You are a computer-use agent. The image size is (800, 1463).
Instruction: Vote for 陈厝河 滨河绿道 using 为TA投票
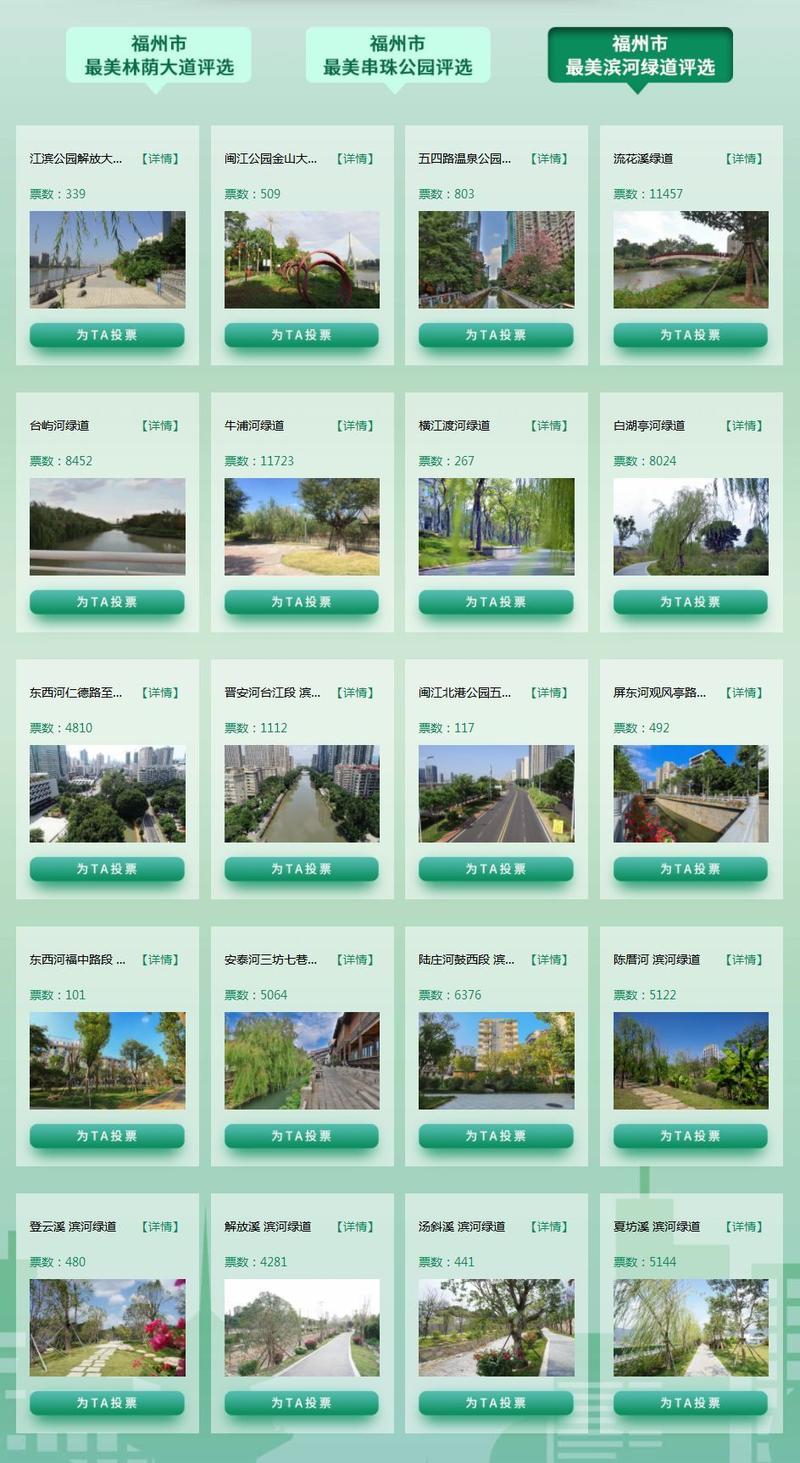pyautogui.click(x=690, y=1136)
